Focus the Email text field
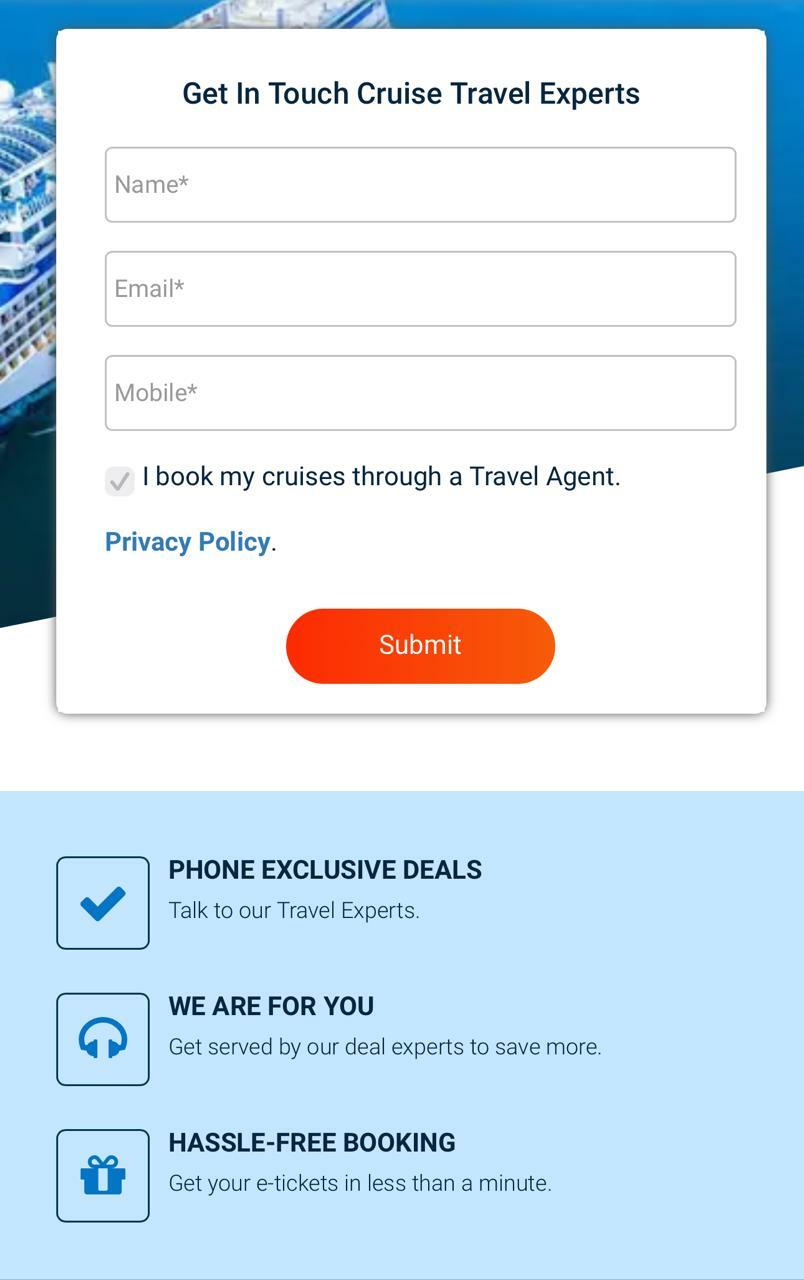This screenshot has width=804, height=1280. click(x=420, y=289)
